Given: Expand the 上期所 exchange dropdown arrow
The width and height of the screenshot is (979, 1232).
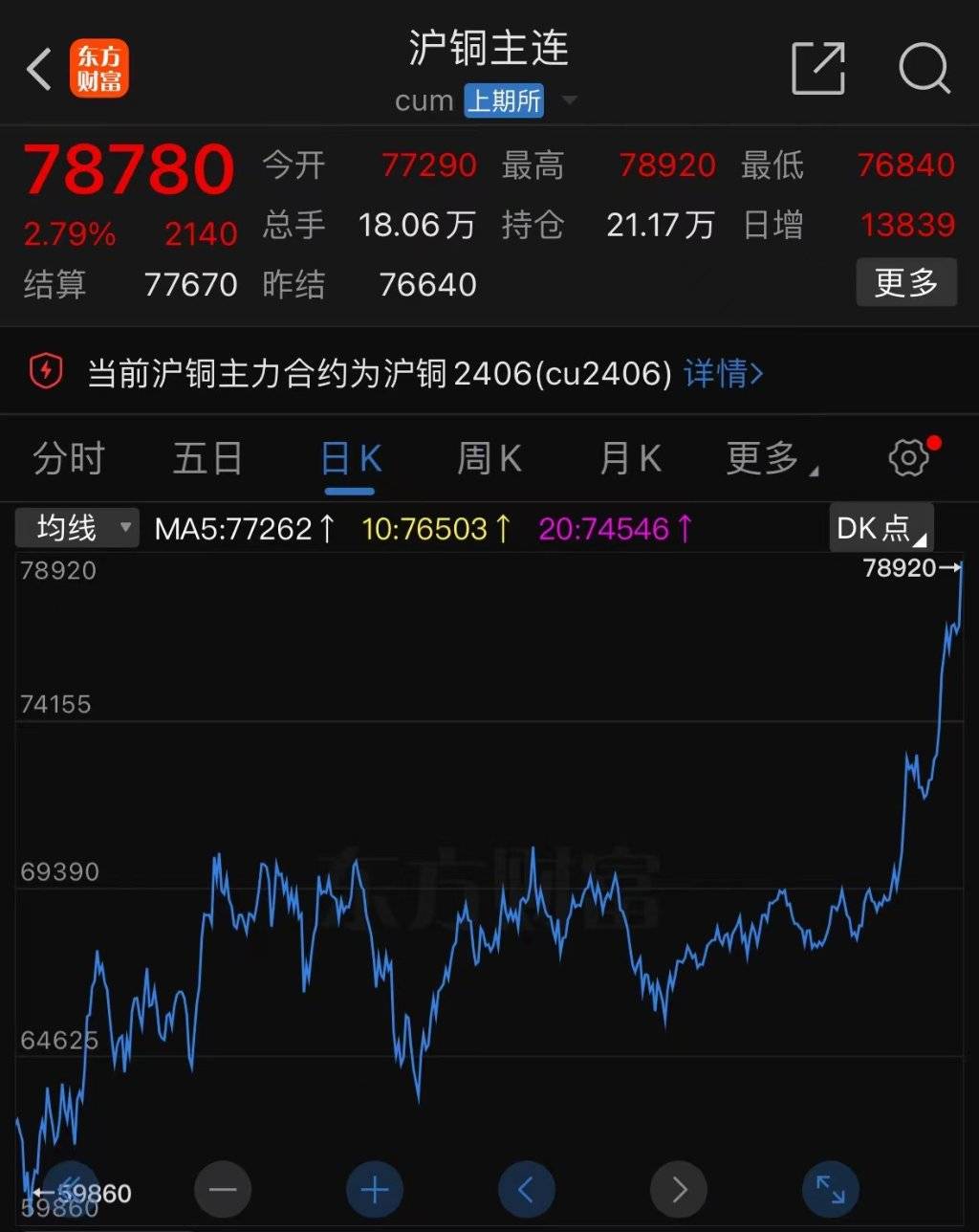Looking at the screenshot, I should [x=570, y=100].
